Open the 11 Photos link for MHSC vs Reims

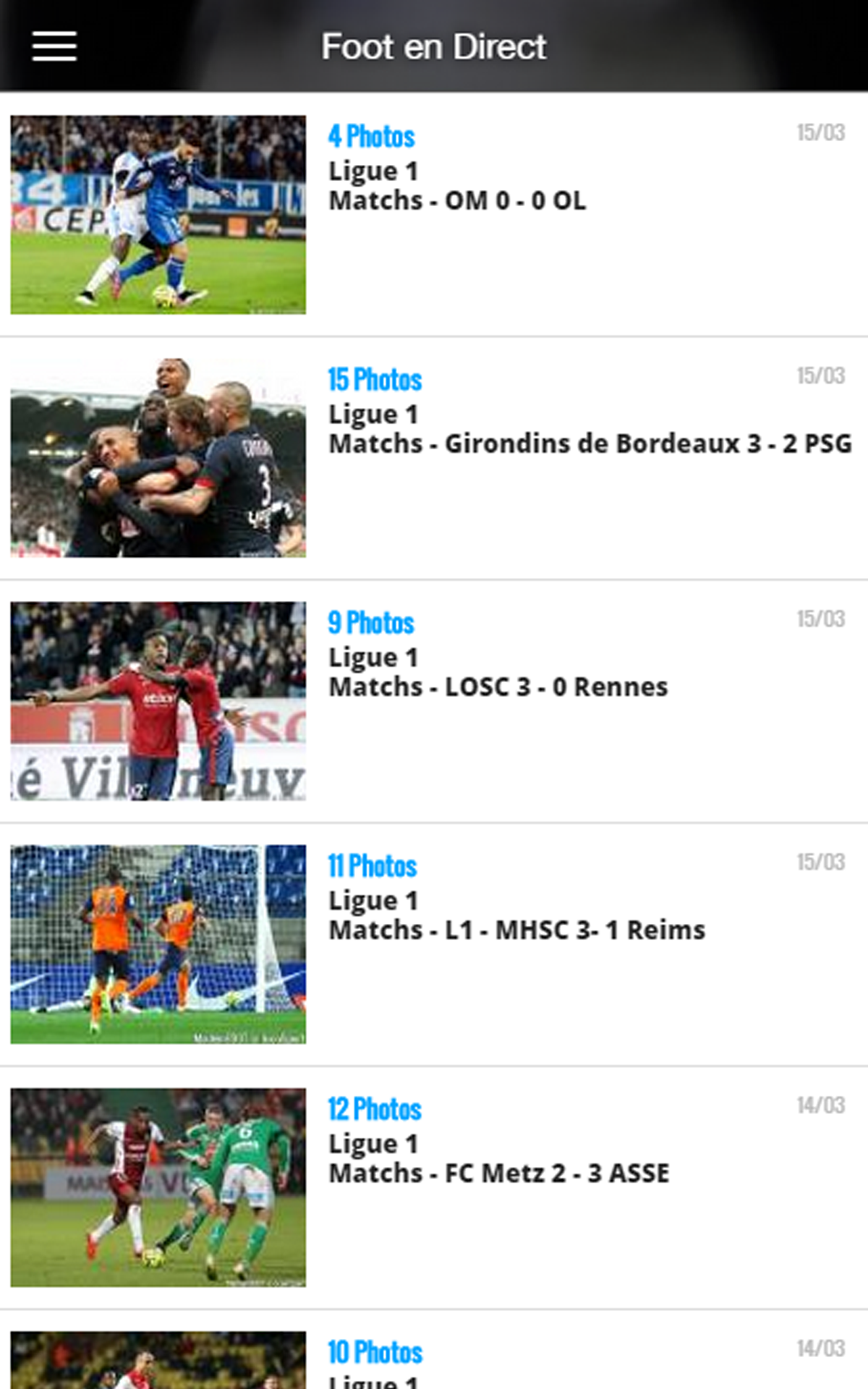click(373, 865)
